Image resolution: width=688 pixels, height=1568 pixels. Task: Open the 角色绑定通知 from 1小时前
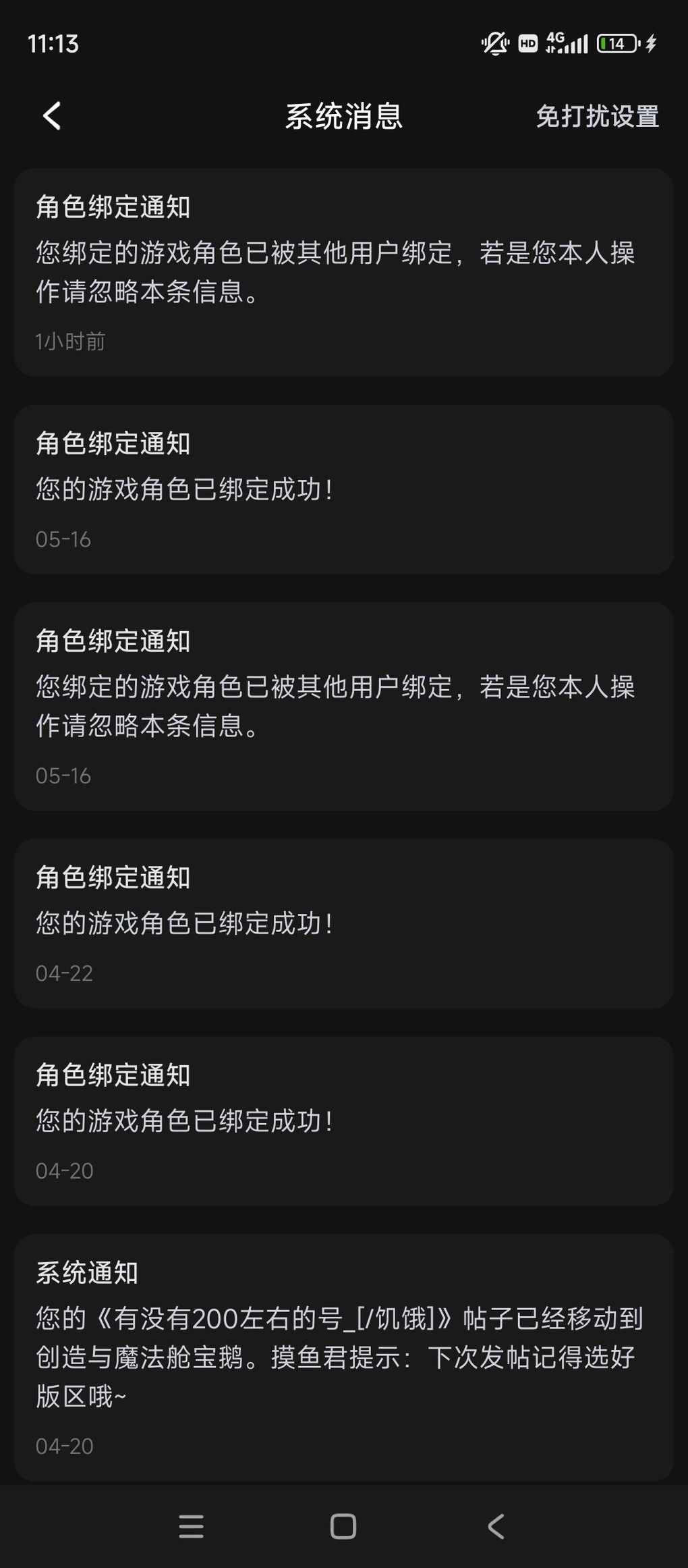point(344,273)
